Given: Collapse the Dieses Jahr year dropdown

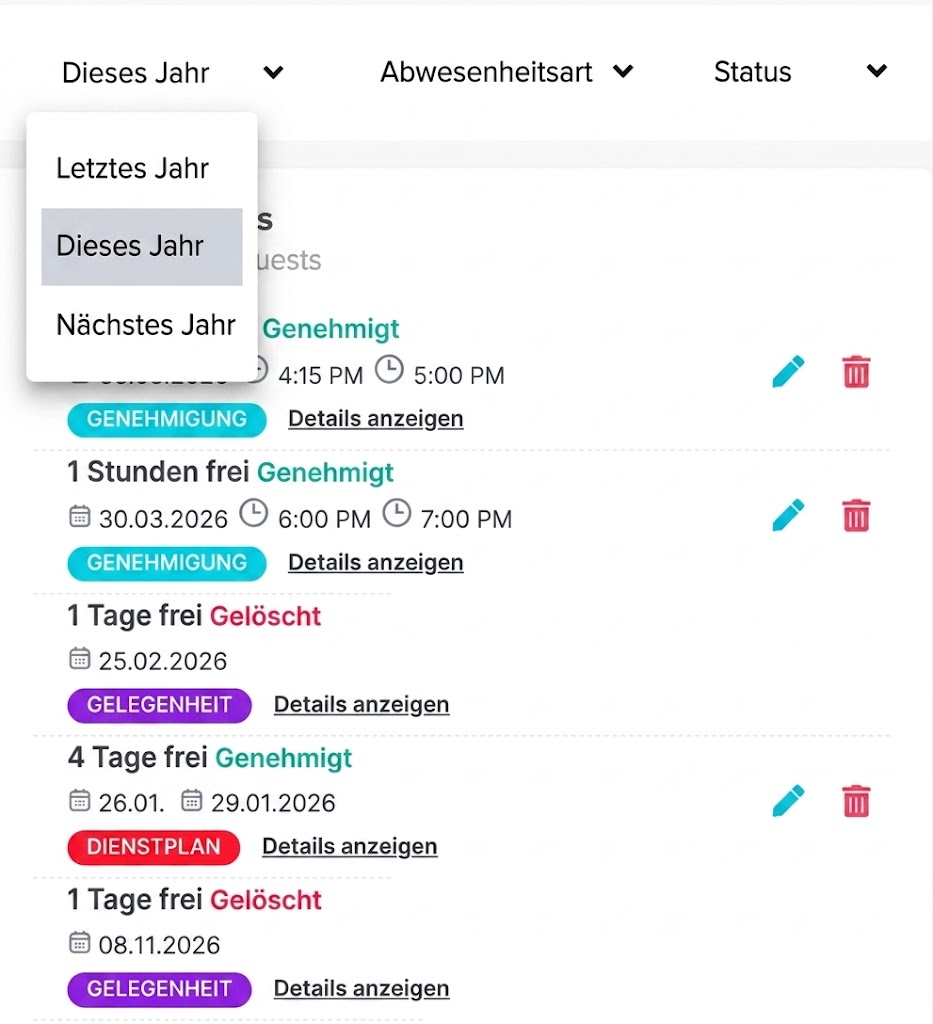Looking at the screenshot, I should (170, 71).
